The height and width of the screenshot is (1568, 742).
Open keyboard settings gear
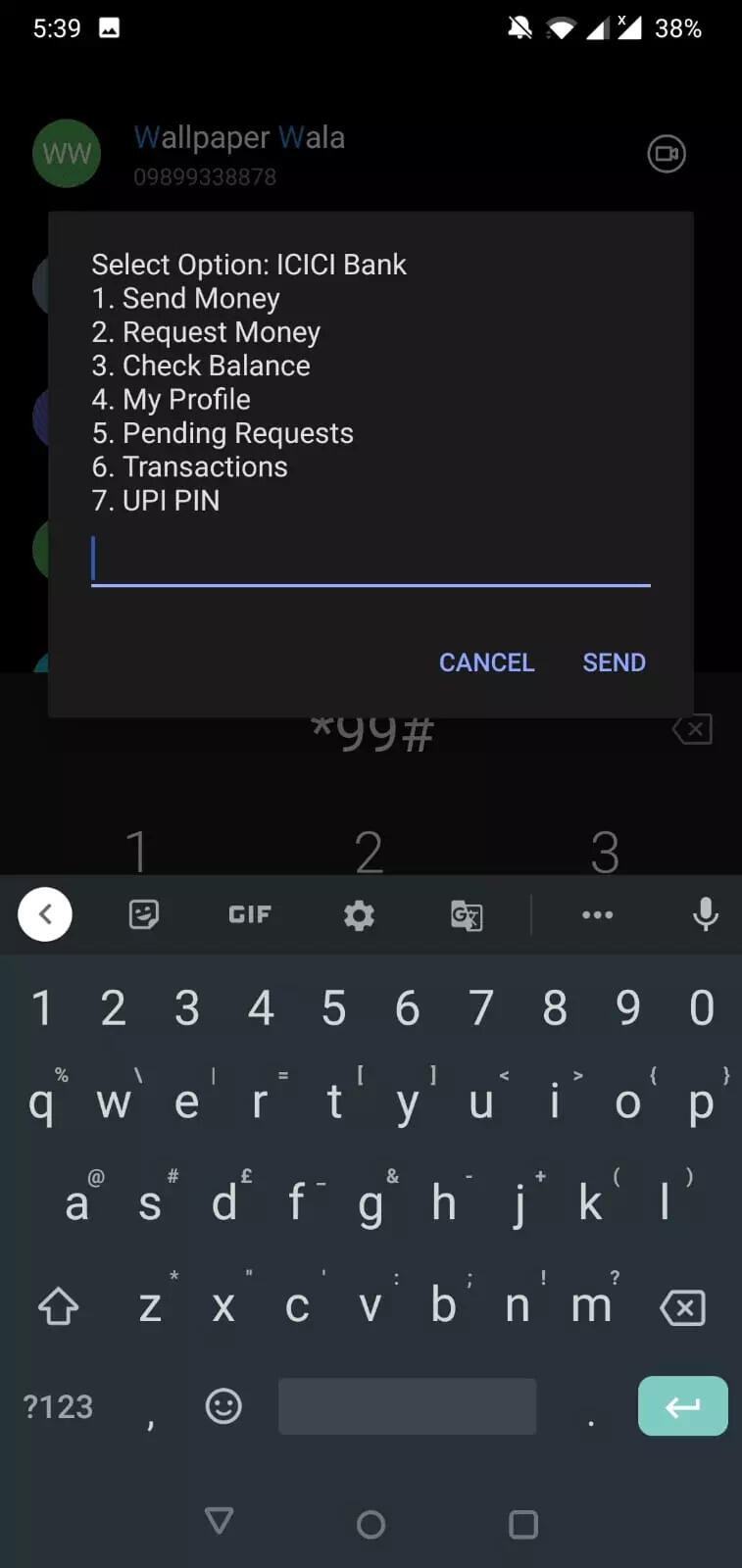coord(359,915)
